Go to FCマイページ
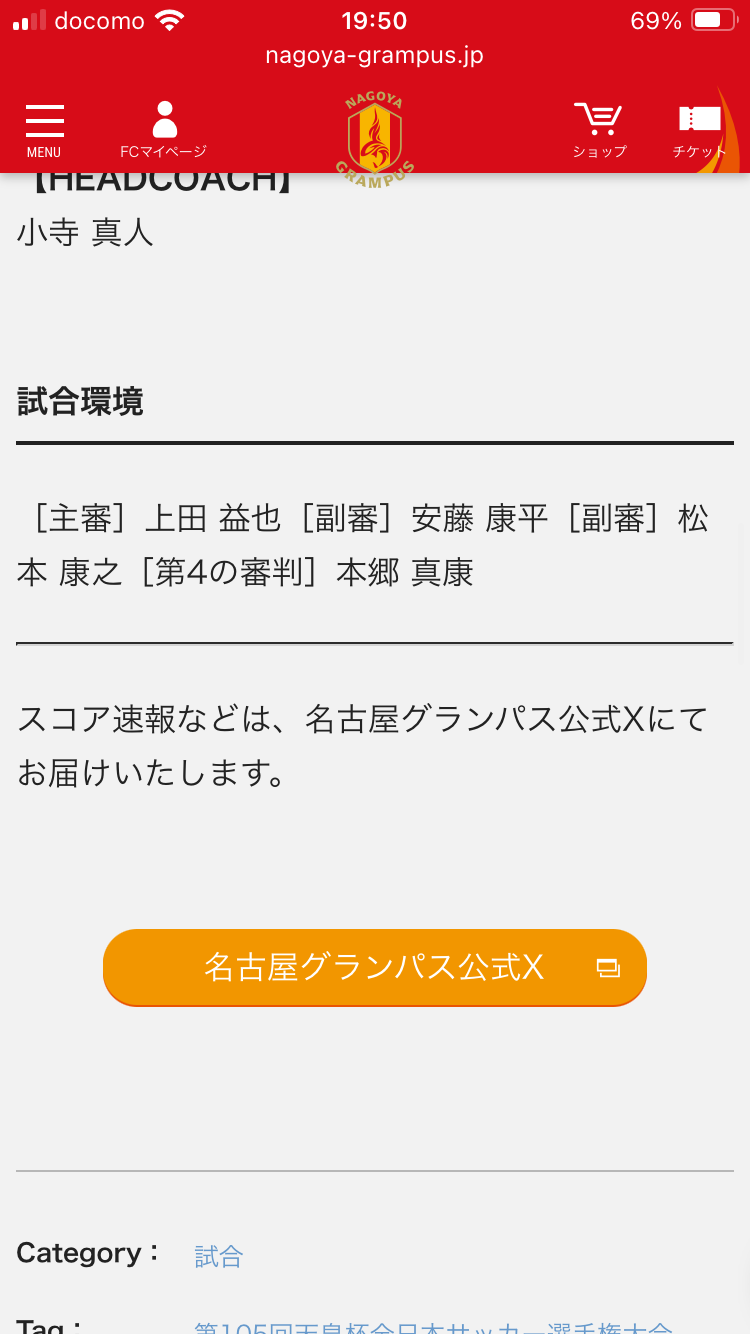 tap(163, 130)
